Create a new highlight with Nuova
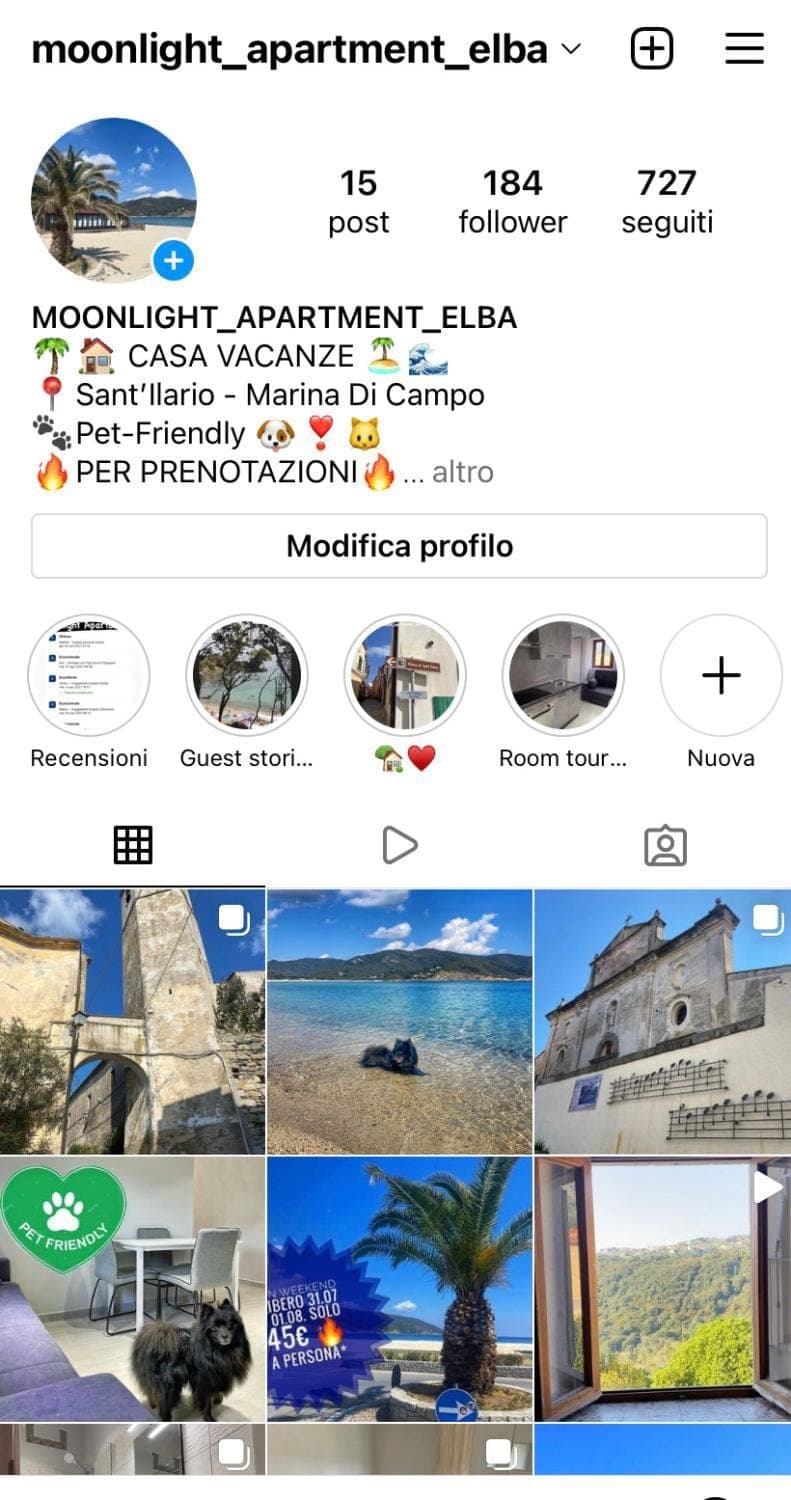The image size is (791, 1500). coord(720,676)
